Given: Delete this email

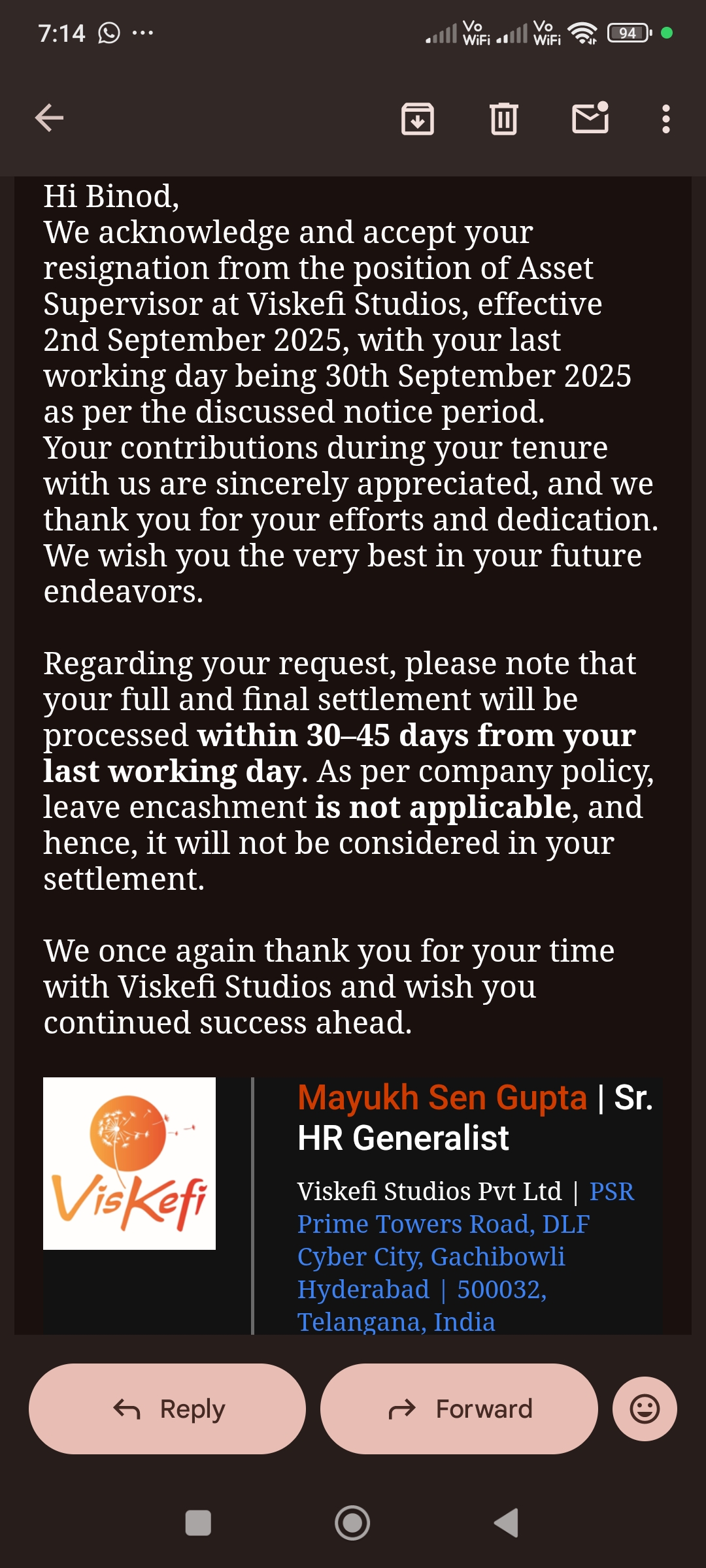Looking at the screenshot, I should point(503,119).
